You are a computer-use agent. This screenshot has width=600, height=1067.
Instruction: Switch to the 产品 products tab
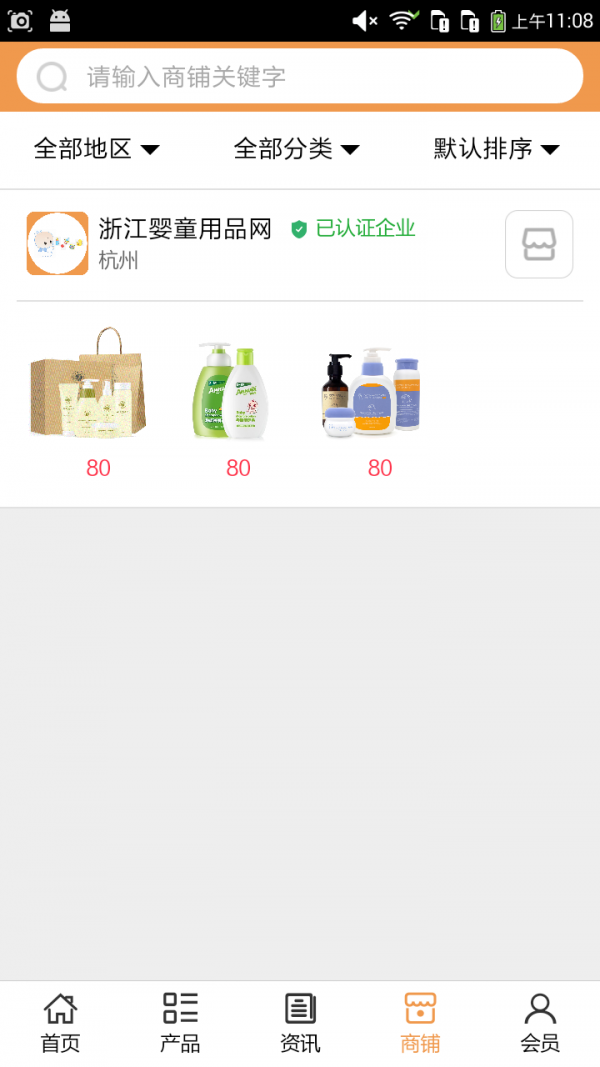point(180,1022)
